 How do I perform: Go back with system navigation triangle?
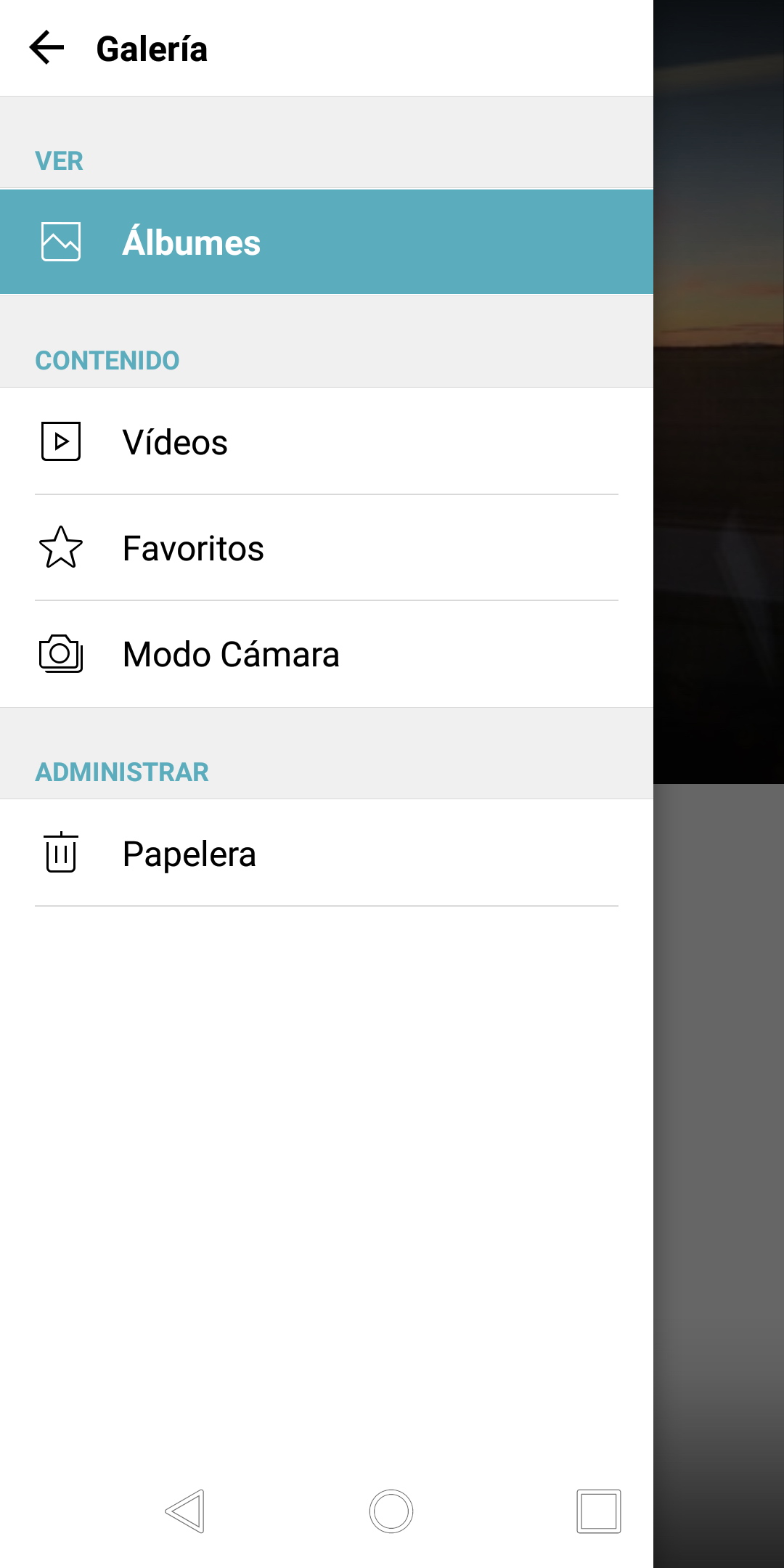[186, 1511]
